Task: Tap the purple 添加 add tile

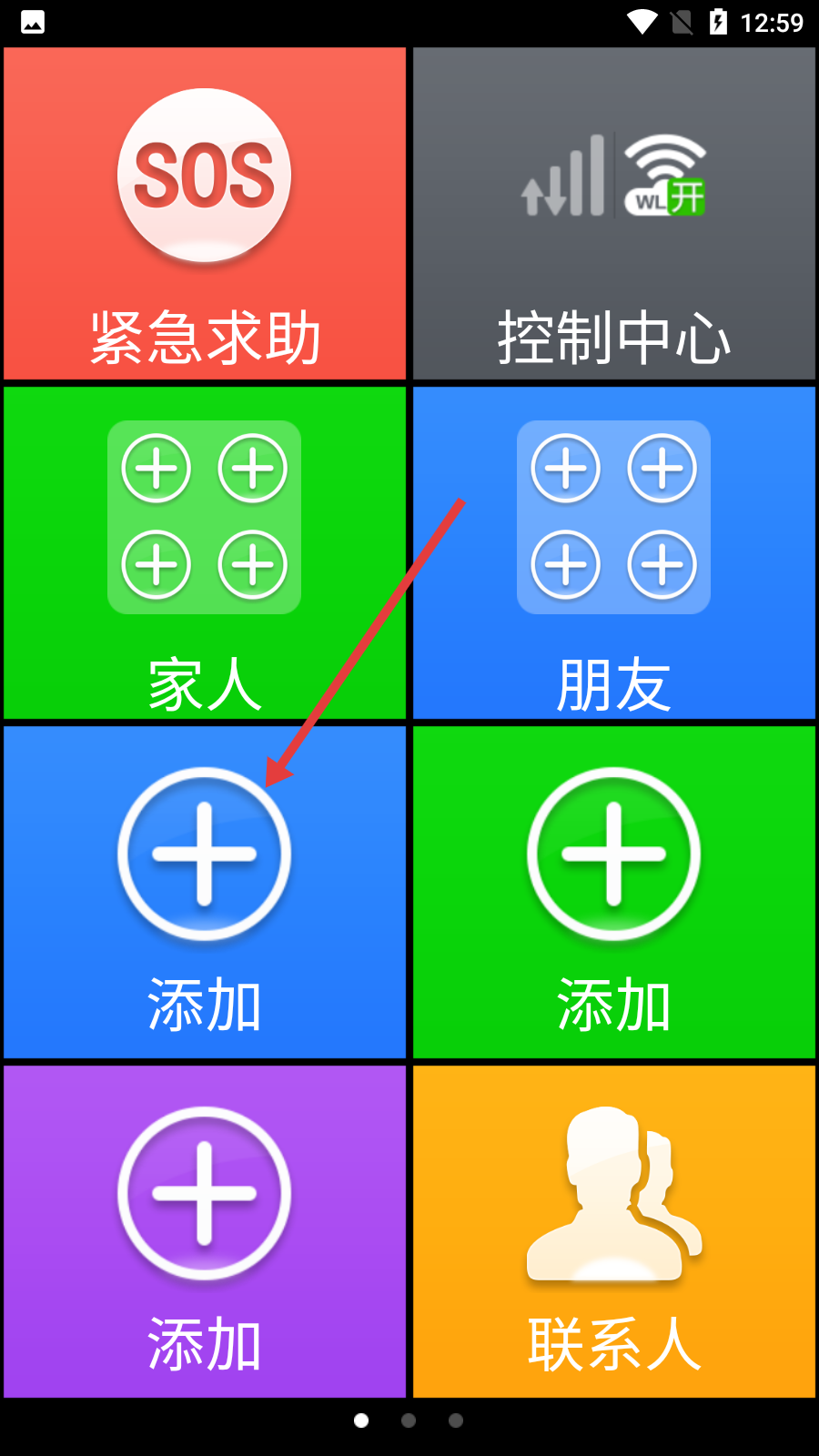Action: [x=205, y=1231]
